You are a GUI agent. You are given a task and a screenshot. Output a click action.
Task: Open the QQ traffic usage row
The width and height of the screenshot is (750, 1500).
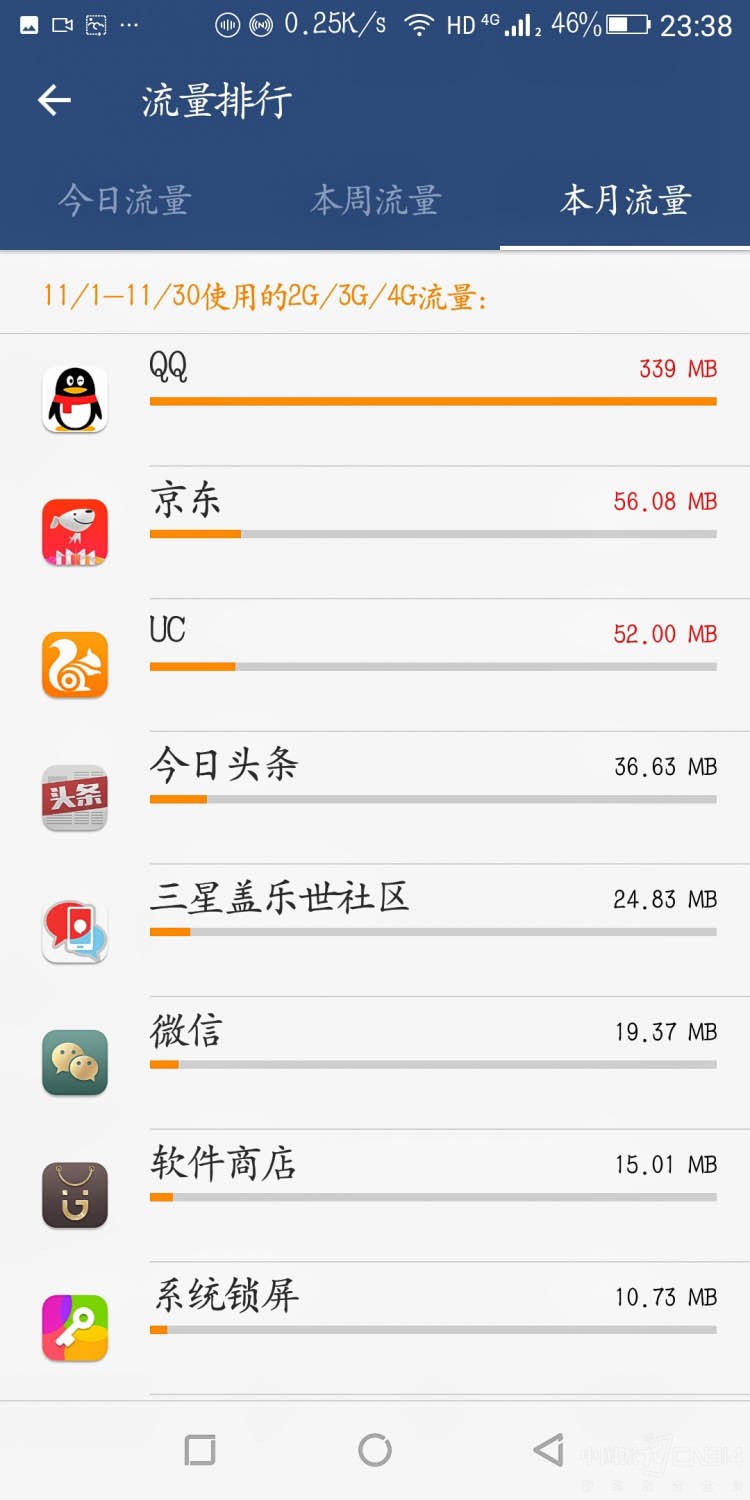[375, 400]
